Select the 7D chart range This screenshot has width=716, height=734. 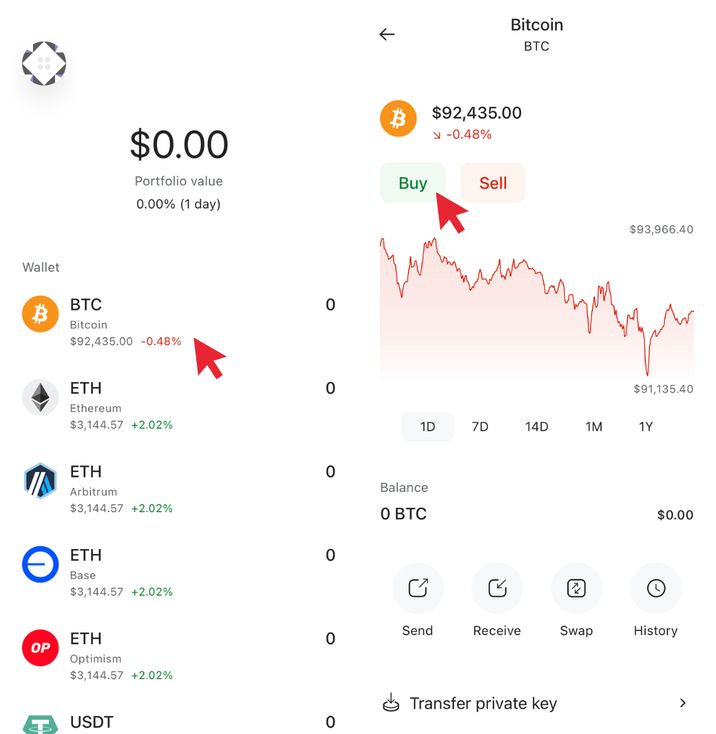pos(480,427)
